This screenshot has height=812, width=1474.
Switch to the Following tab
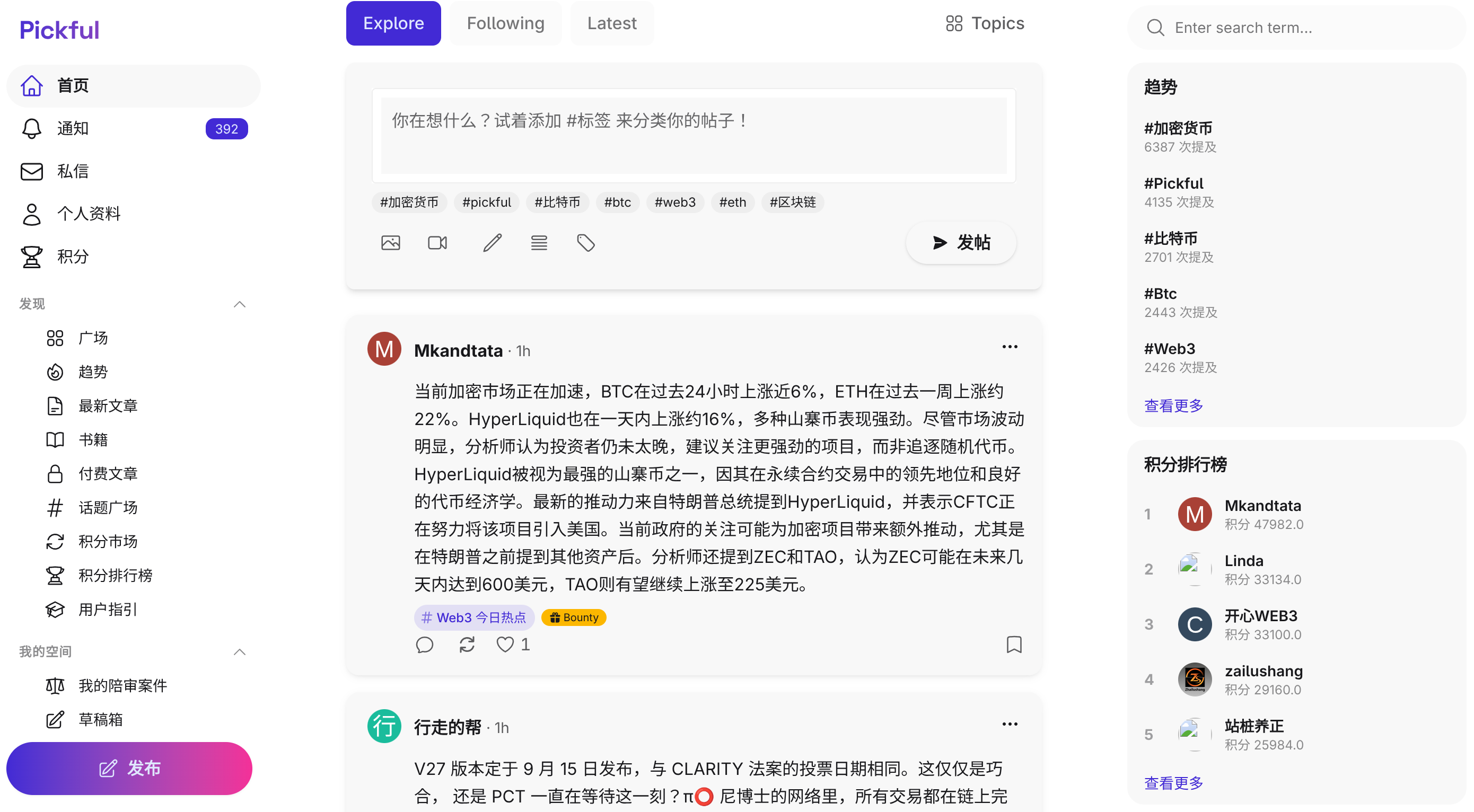(x=505, y=23)
